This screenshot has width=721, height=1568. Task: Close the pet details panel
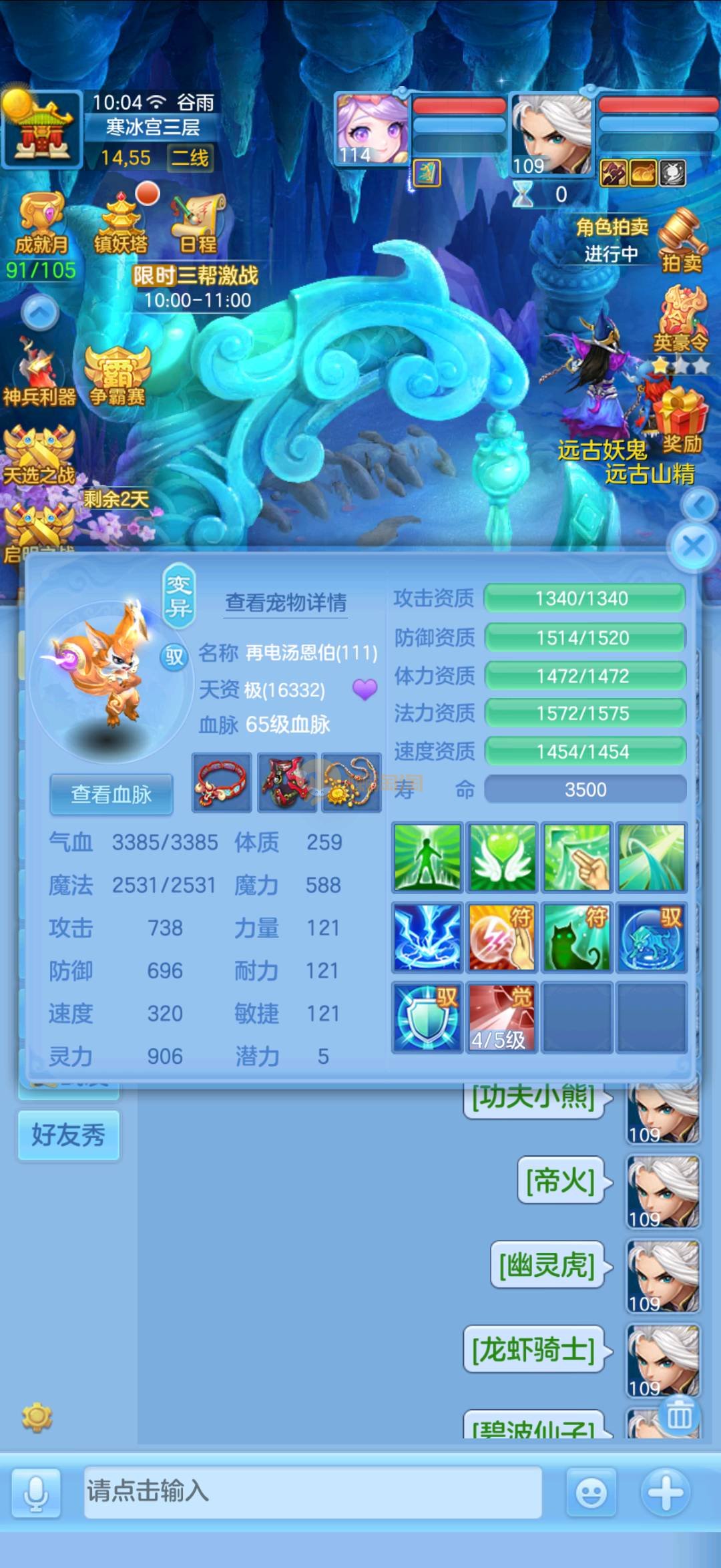click(694, 547)
